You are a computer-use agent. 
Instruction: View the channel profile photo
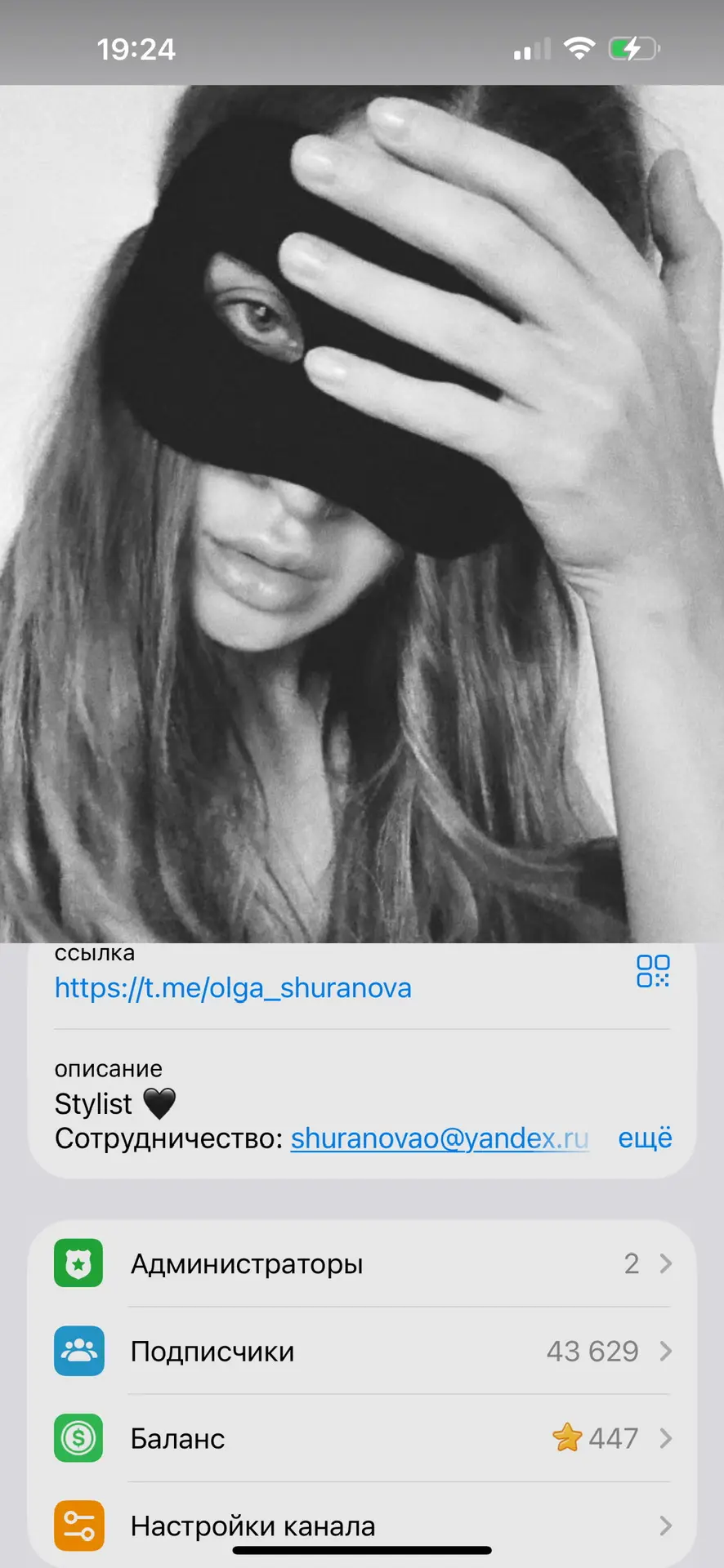click(x=361, y=514)
